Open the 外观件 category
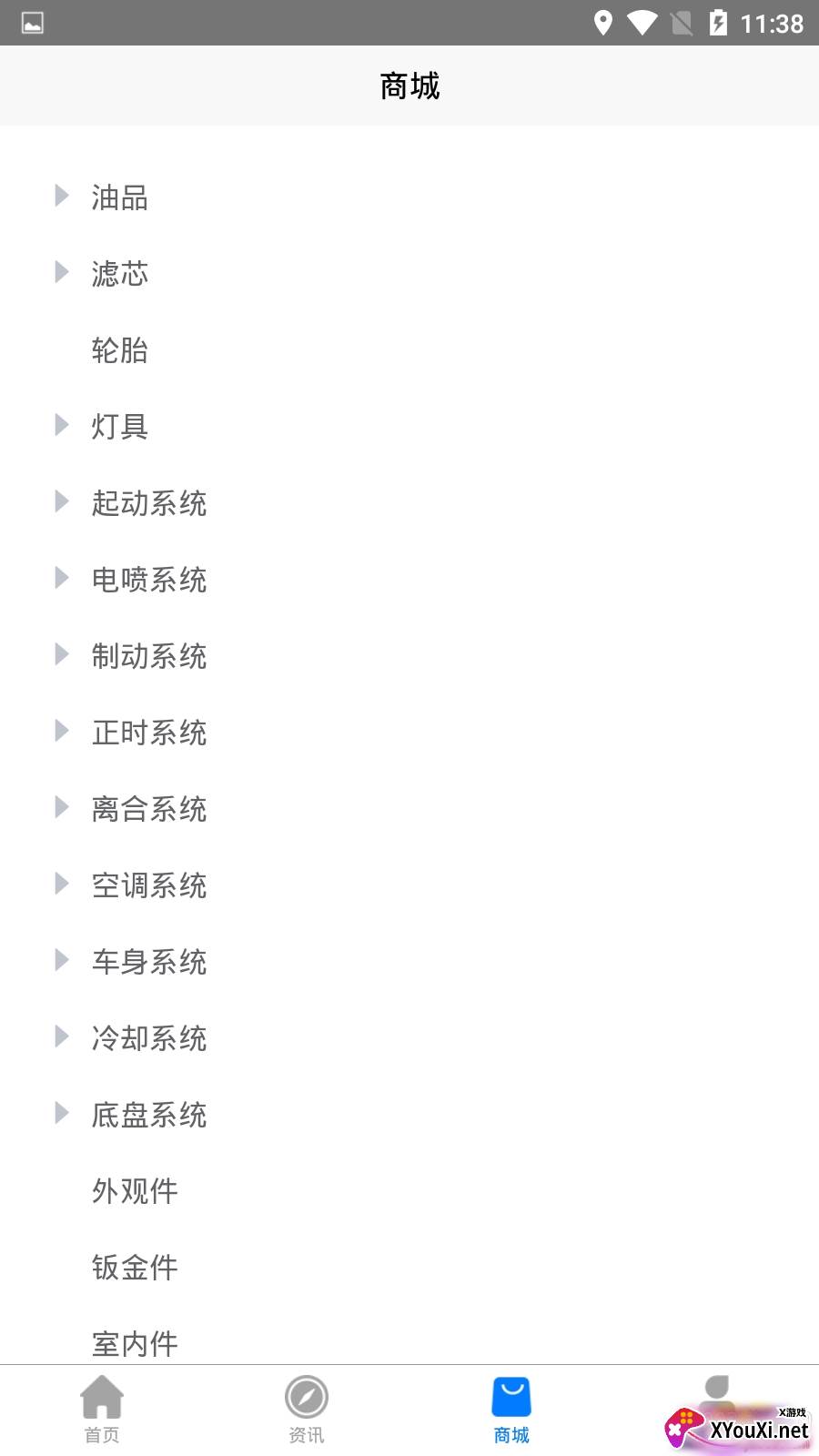The width and height of the screenshot is (819, 1456). [135, 1191]
